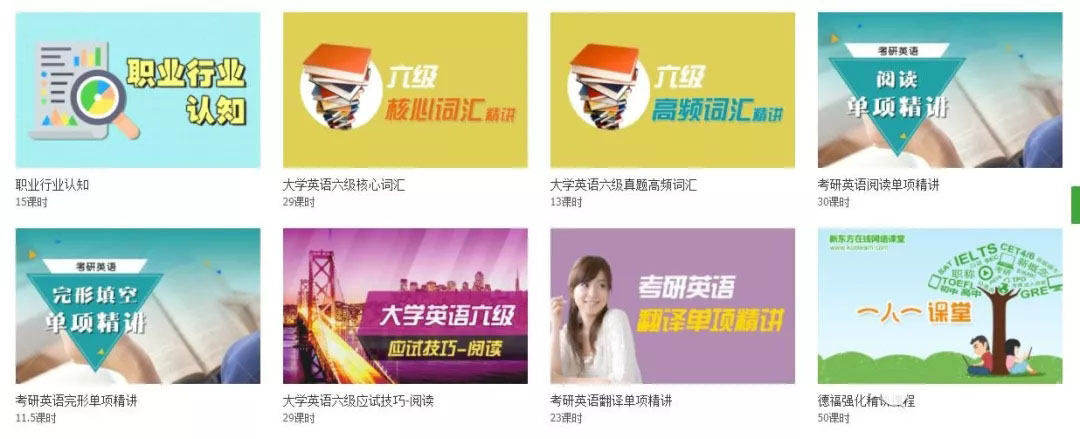Open 大学英语六级核心词汇 course card
Image resolution: width=1080 pixels, height=439 pixels.
point(405,90)
